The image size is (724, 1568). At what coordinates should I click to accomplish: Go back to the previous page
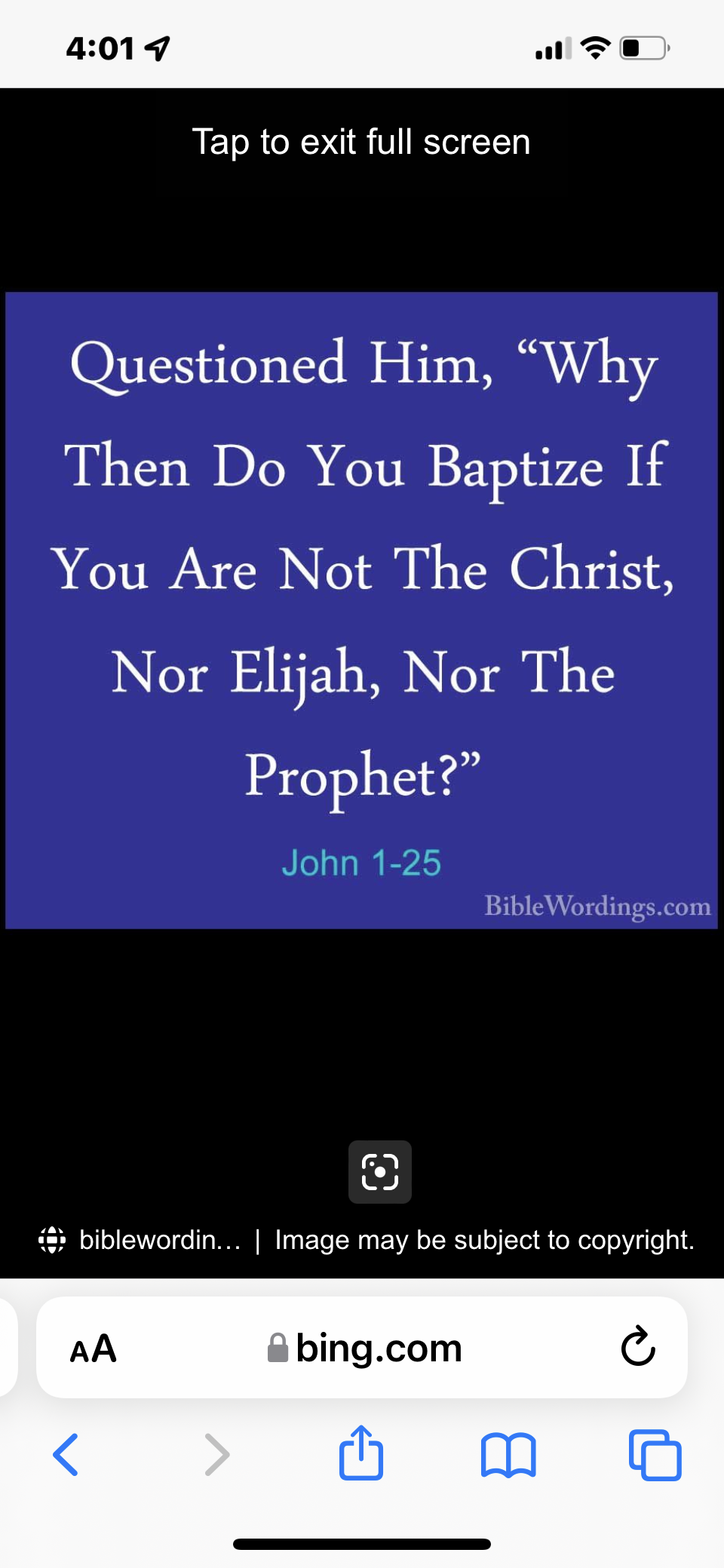tap(66, 1454)
